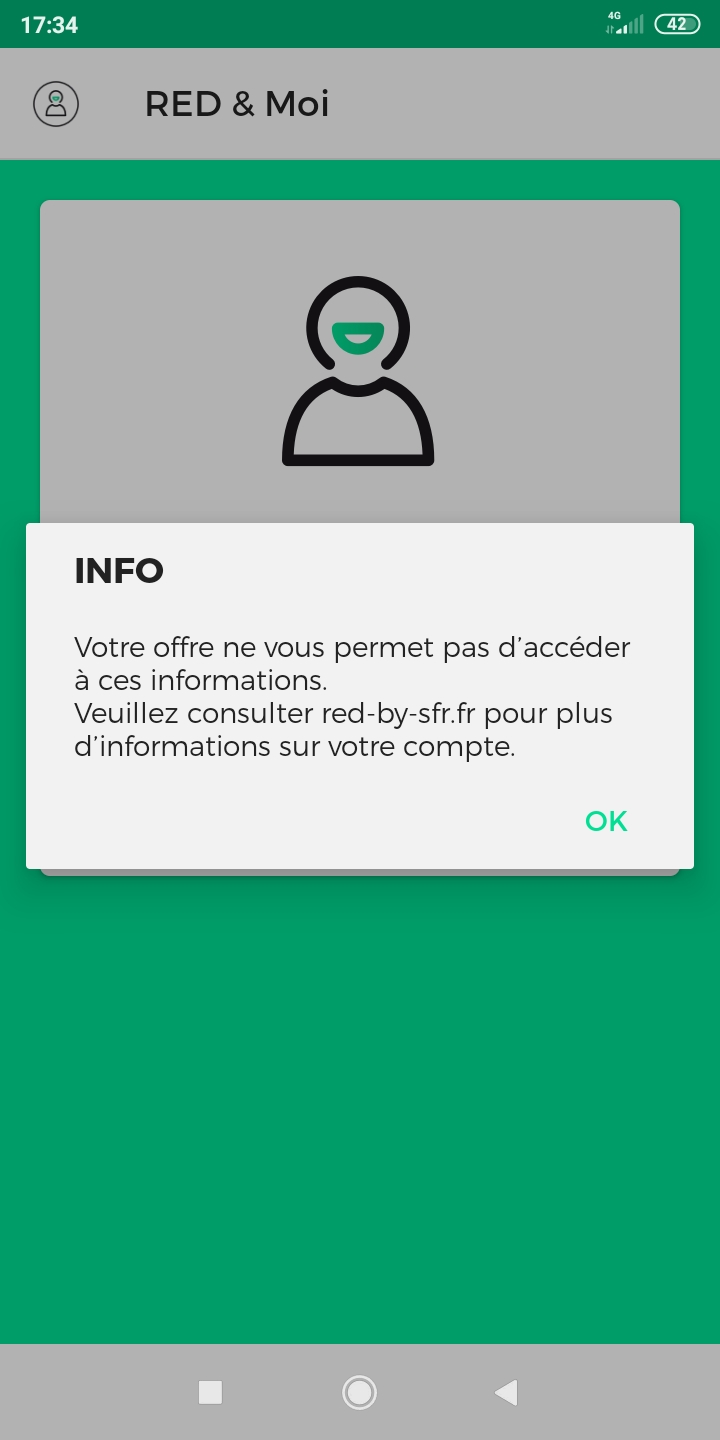The image size is (720, 1440).
Task: Open the profile icon in the app bar
Action: [56, 104]
